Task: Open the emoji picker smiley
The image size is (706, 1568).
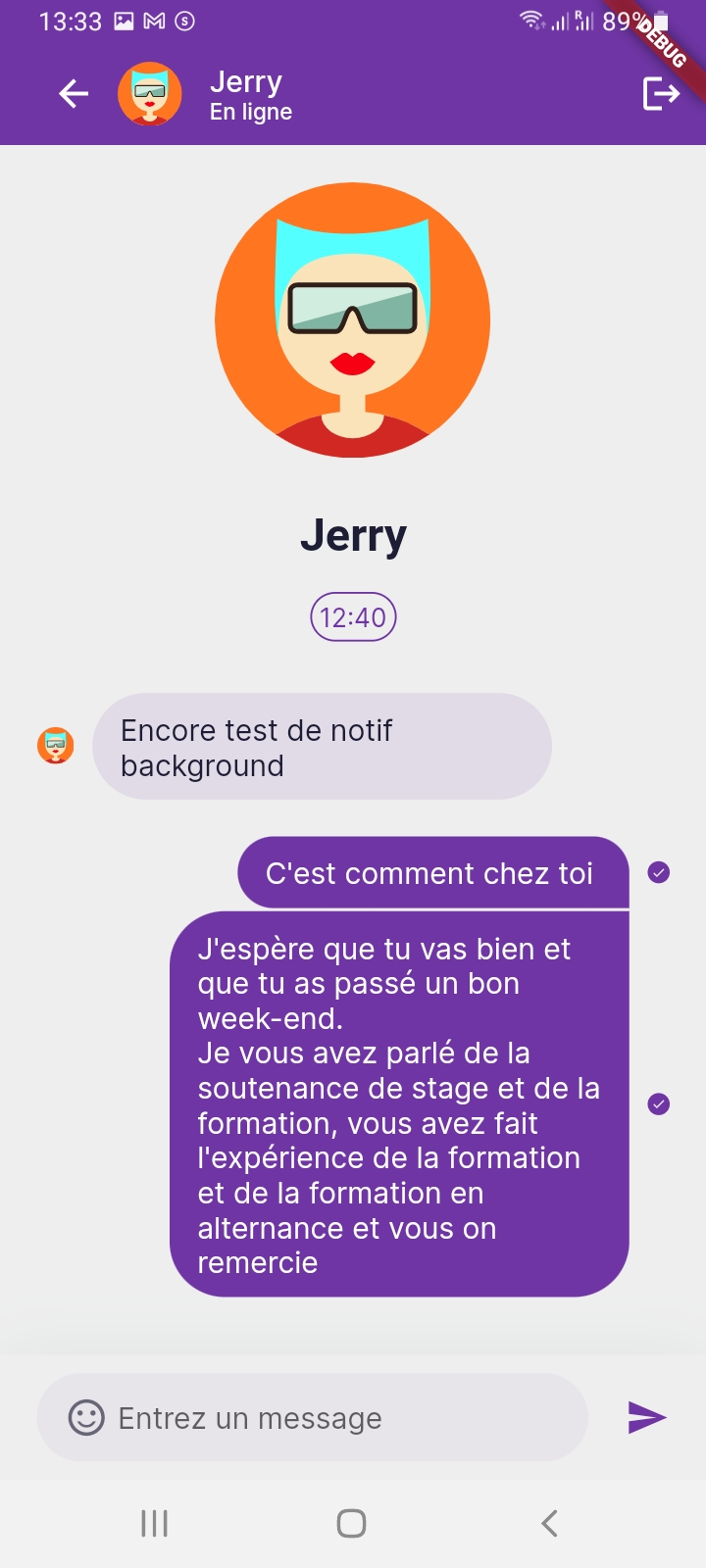Action: point(86,1417)
